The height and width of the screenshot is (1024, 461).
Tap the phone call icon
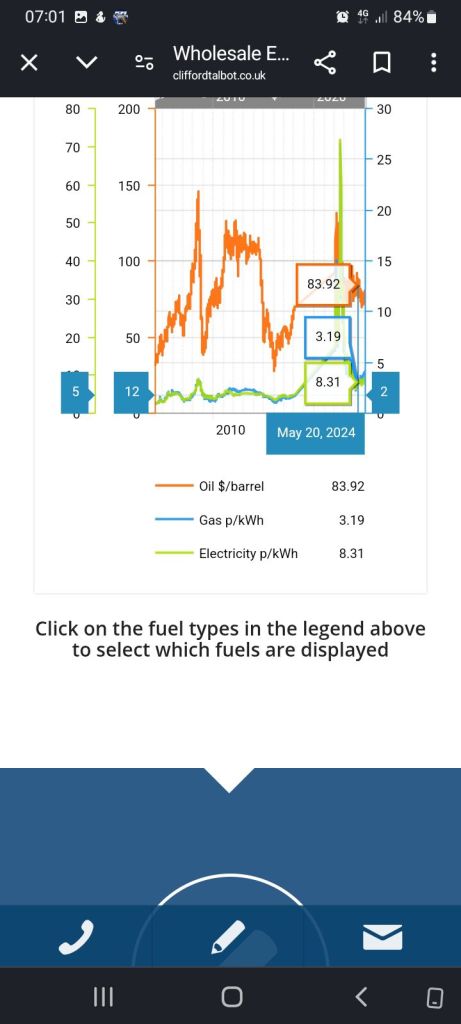point(76,937)
